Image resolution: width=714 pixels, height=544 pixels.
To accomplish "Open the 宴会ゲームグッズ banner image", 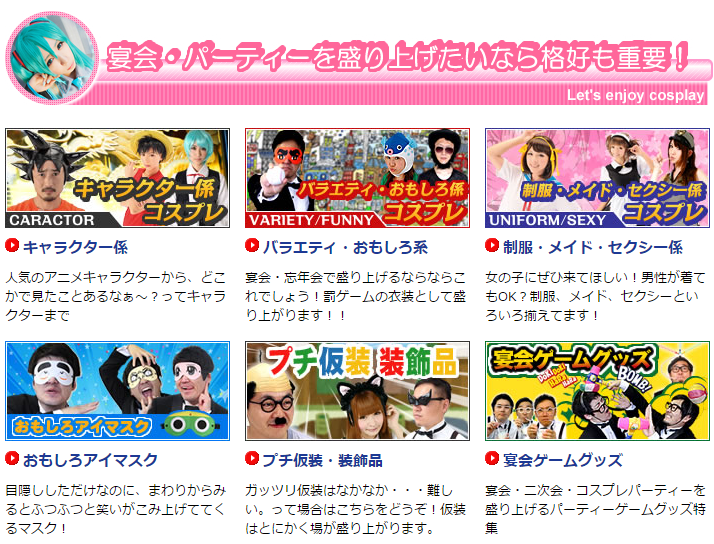I will [597, 391].
